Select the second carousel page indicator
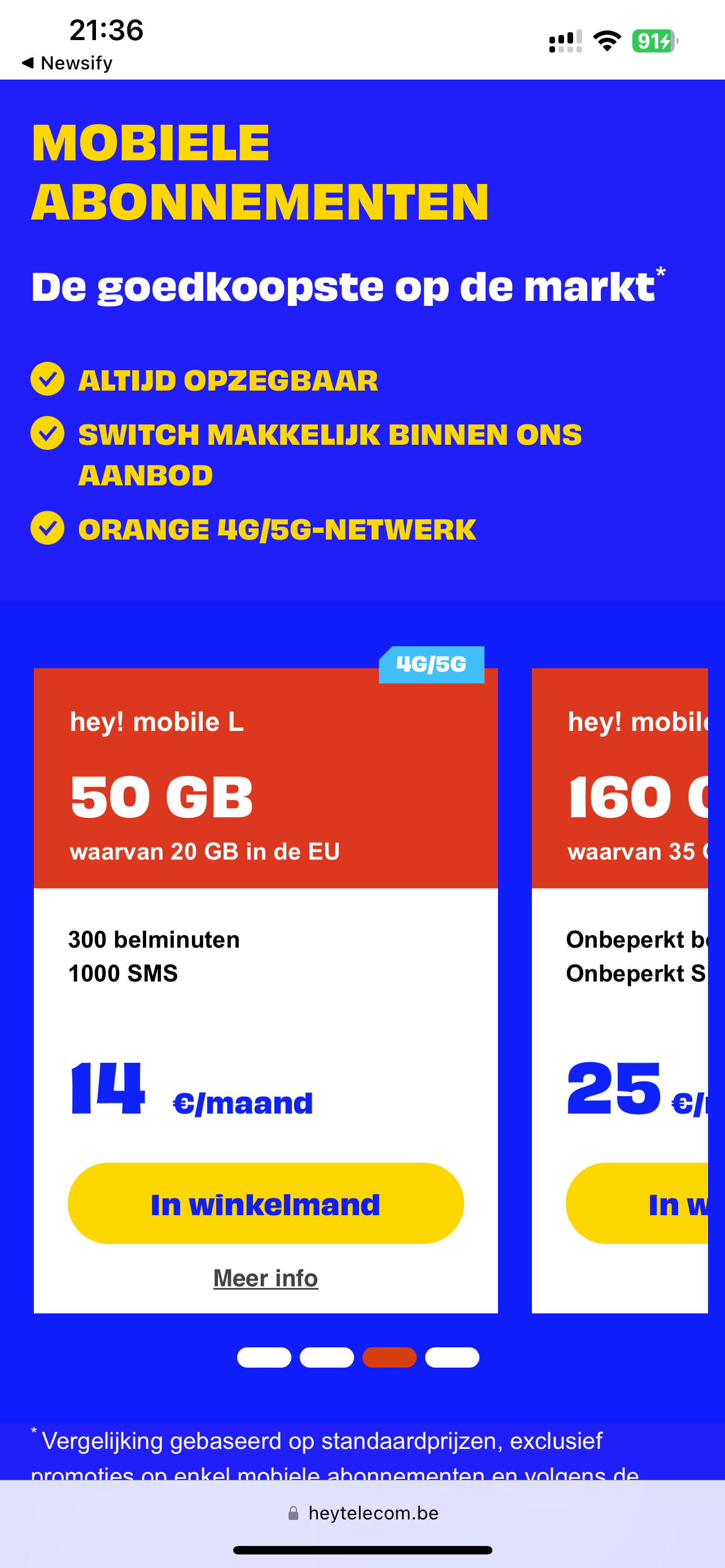This screenshot has height=1568, width=725. 327,1357
